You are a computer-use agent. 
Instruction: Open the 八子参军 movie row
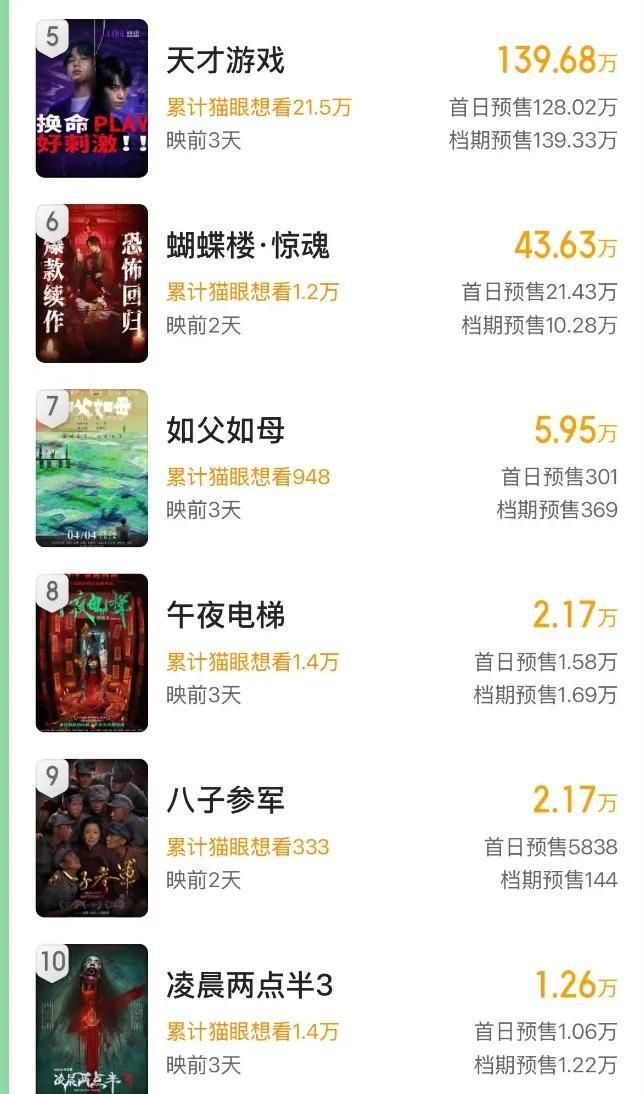[x=327, y=838]
